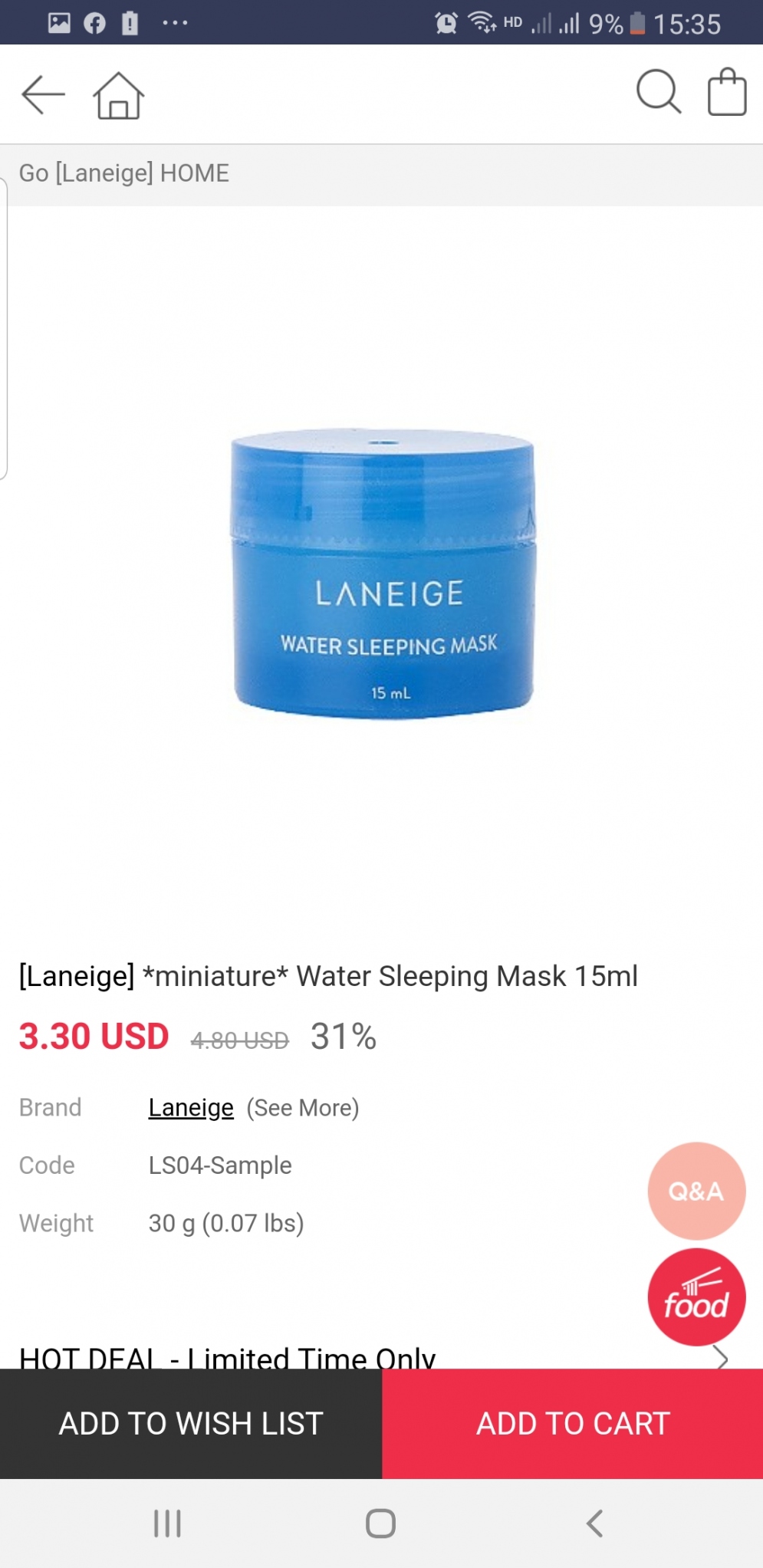Open the search magnifier icon
The height and width of the screenshot is (1568, 763).
659,93
